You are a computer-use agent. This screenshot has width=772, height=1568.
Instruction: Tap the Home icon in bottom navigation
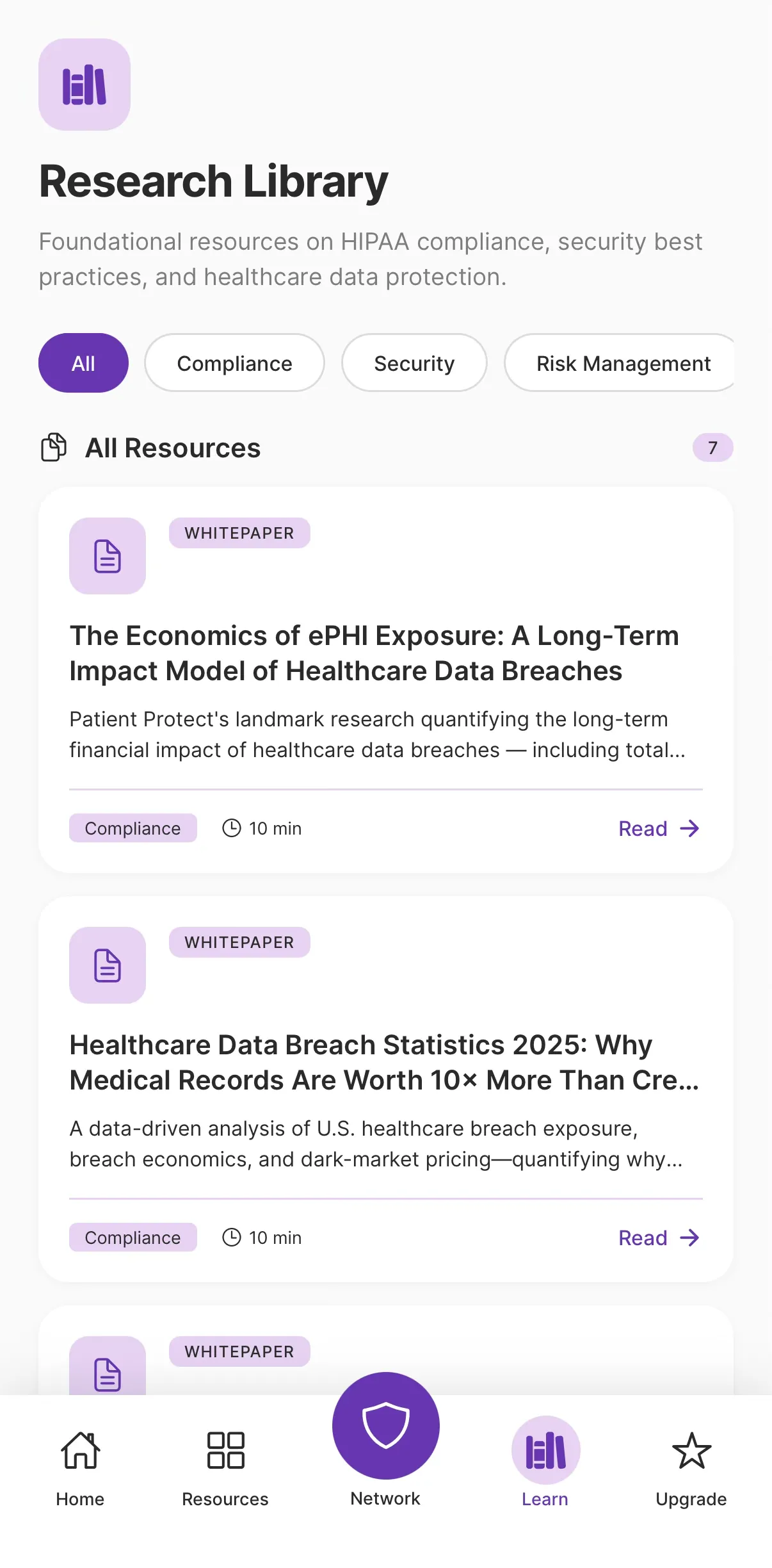[79, 1451]
